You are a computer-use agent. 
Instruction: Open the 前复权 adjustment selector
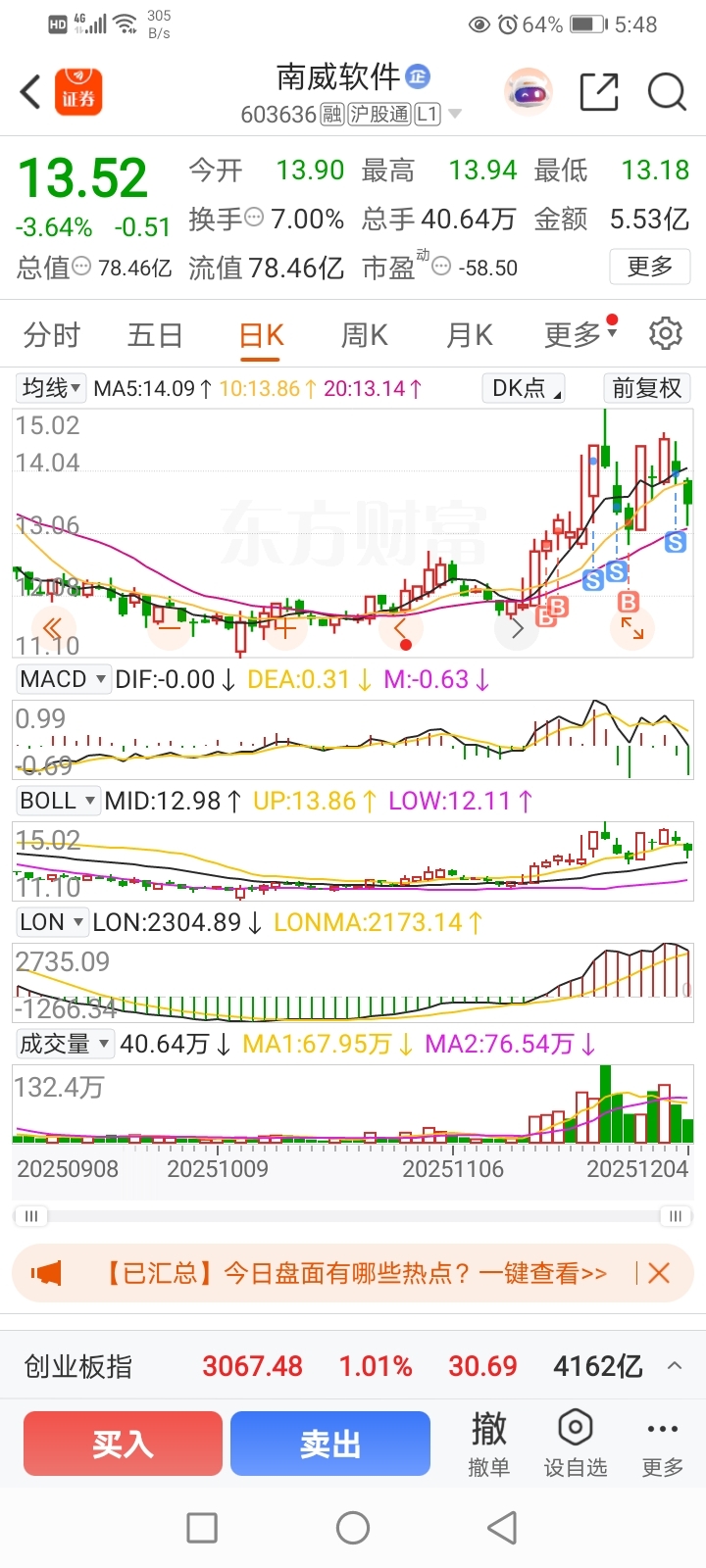pyautogui.click(x=646, y=388)
